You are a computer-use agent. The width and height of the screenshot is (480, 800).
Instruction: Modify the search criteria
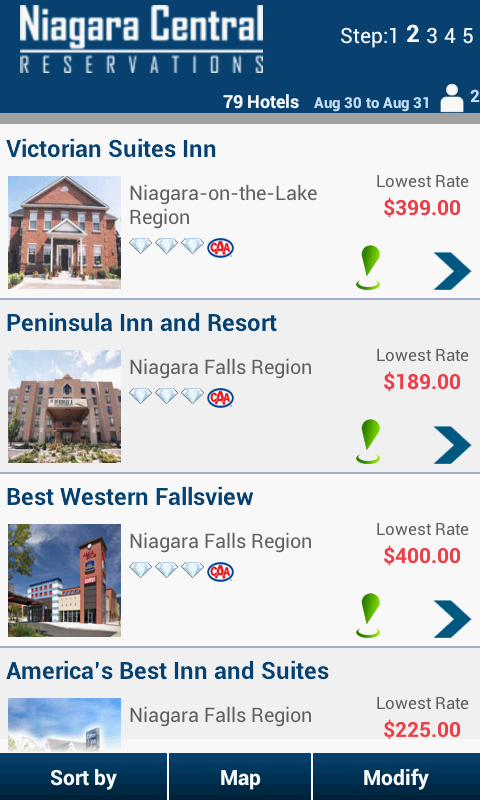tap(396, 777)
